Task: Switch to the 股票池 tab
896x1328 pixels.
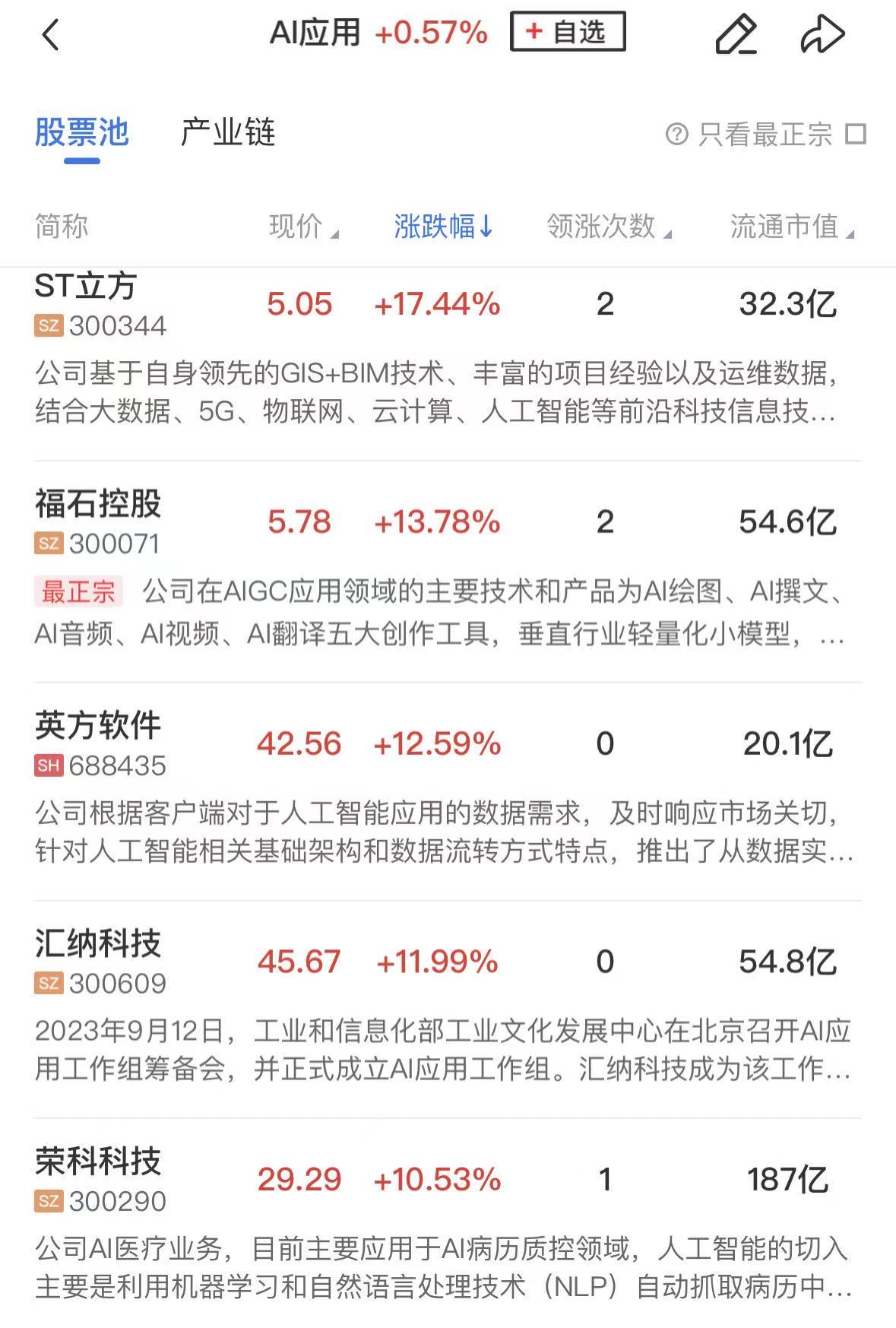Action: click(x=82, y=133)
